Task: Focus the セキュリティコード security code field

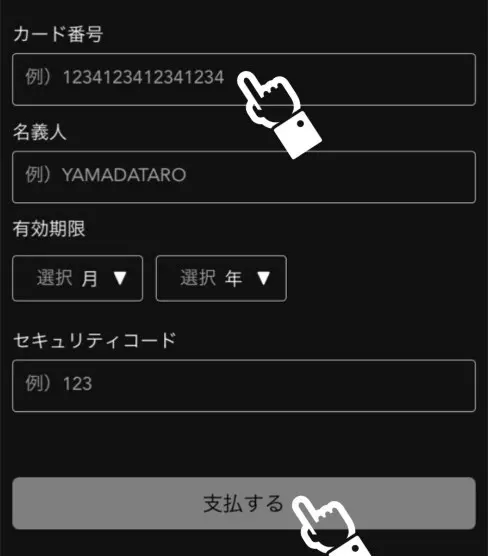Action: coord(244,386)
